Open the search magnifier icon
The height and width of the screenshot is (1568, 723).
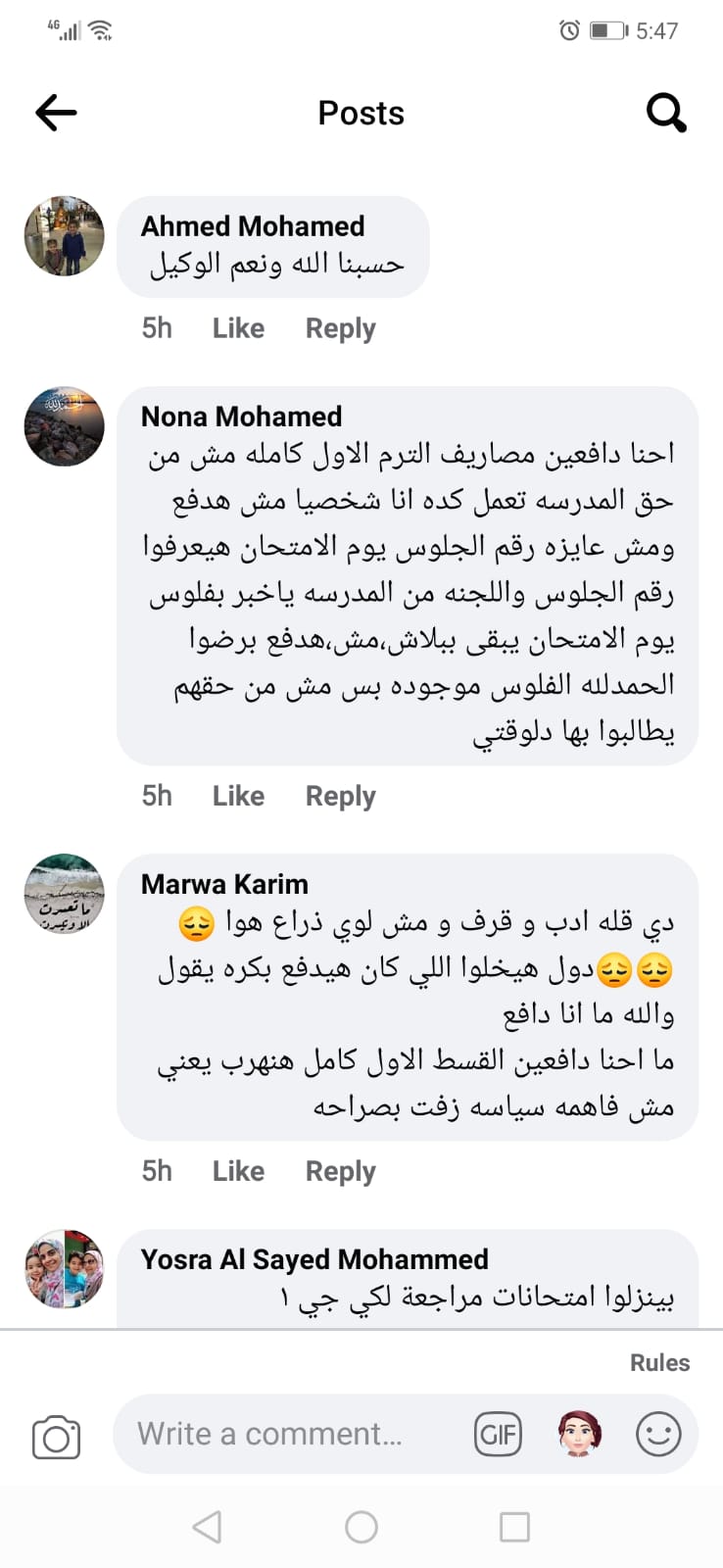point(666,113)
